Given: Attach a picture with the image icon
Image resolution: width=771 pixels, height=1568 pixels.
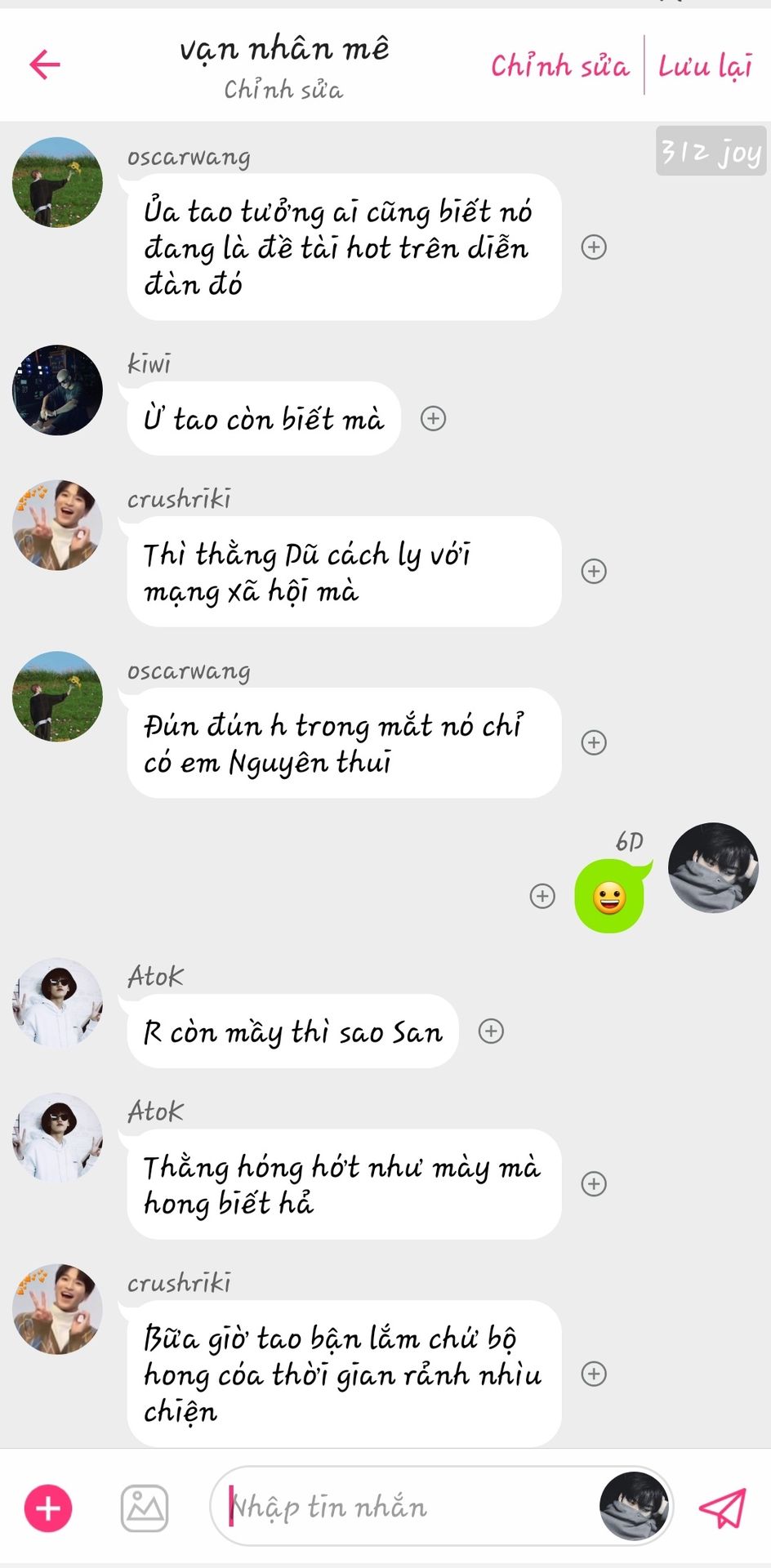Looking at the screenshot, I should (x=145, y=1508).
